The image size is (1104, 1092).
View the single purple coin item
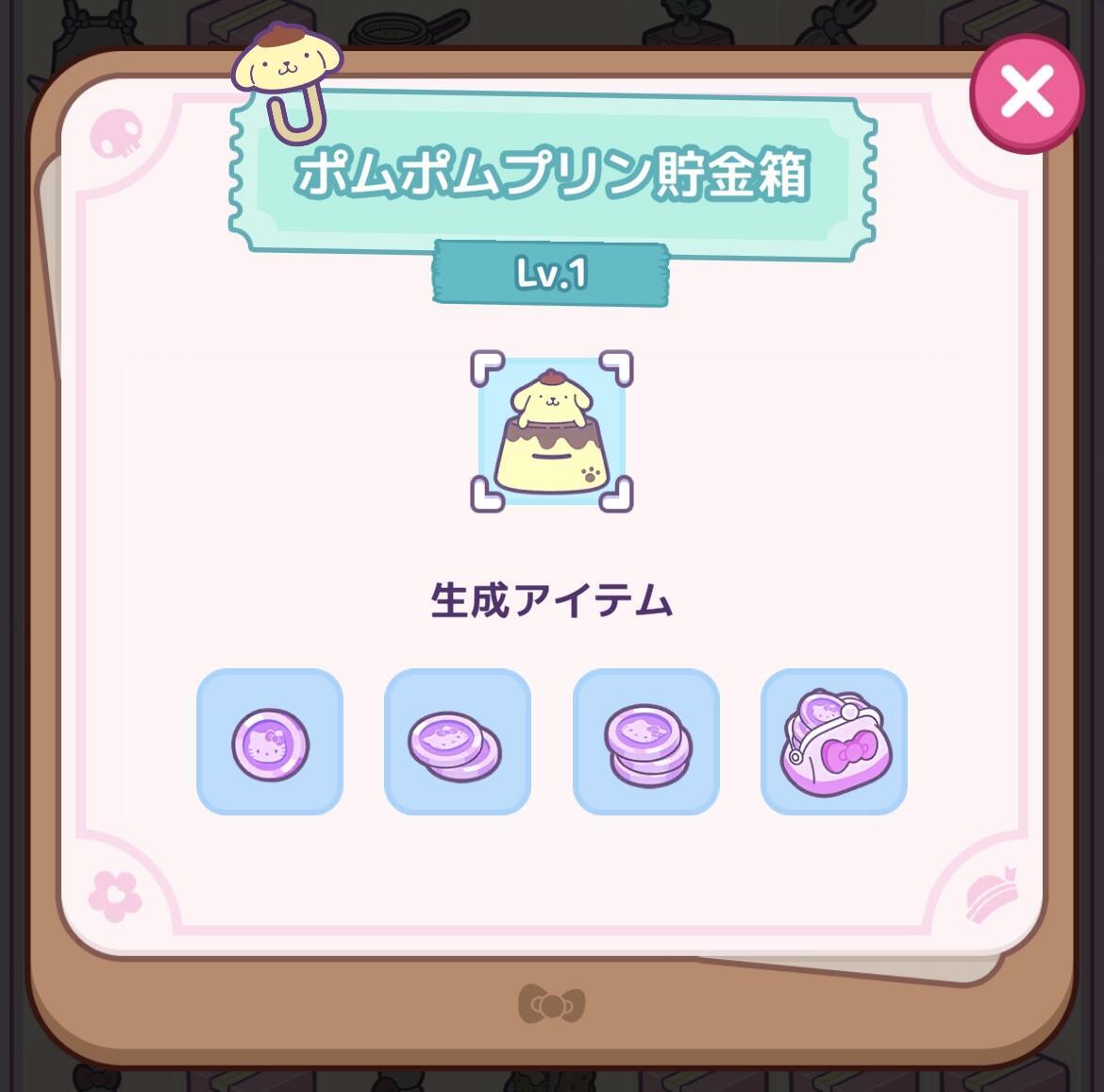270,743
